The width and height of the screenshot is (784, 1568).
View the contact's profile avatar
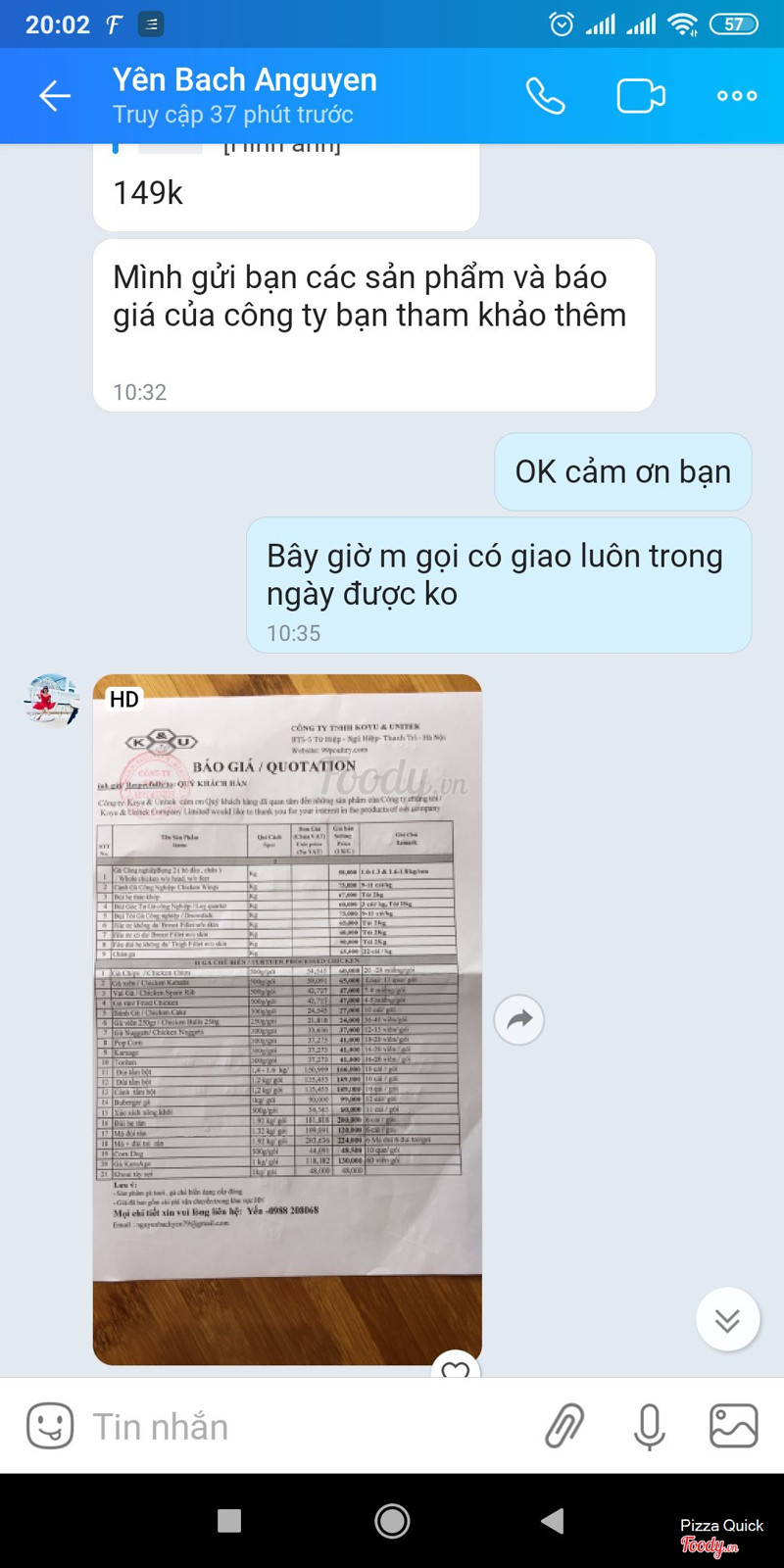click(x=51, y=700)
